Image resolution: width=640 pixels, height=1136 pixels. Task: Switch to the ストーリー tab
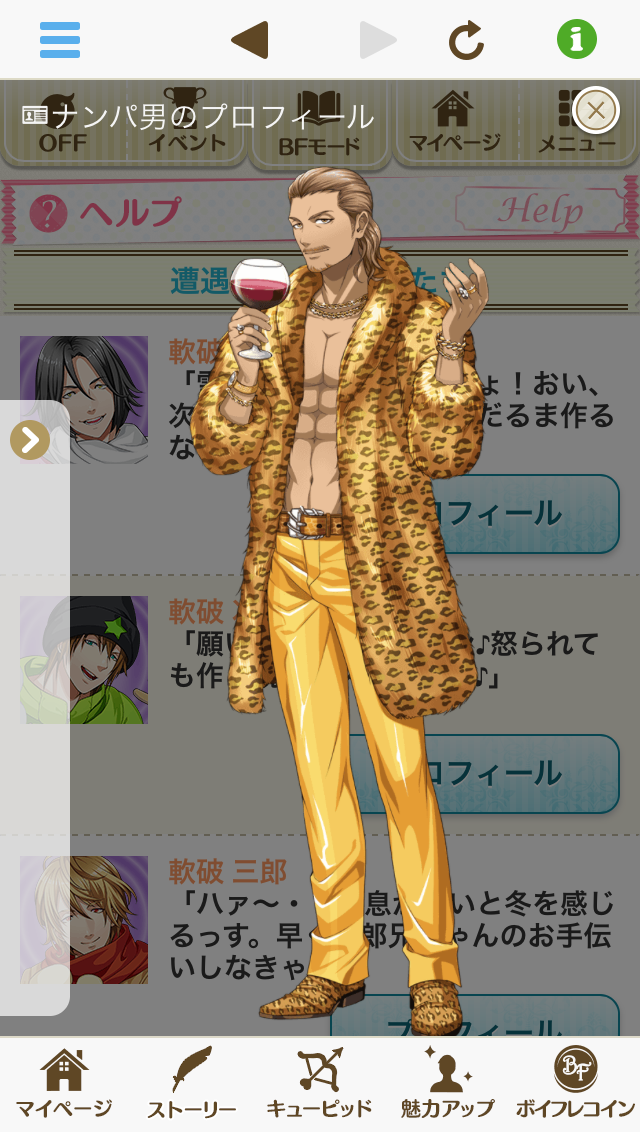(x=191, y=1085)
